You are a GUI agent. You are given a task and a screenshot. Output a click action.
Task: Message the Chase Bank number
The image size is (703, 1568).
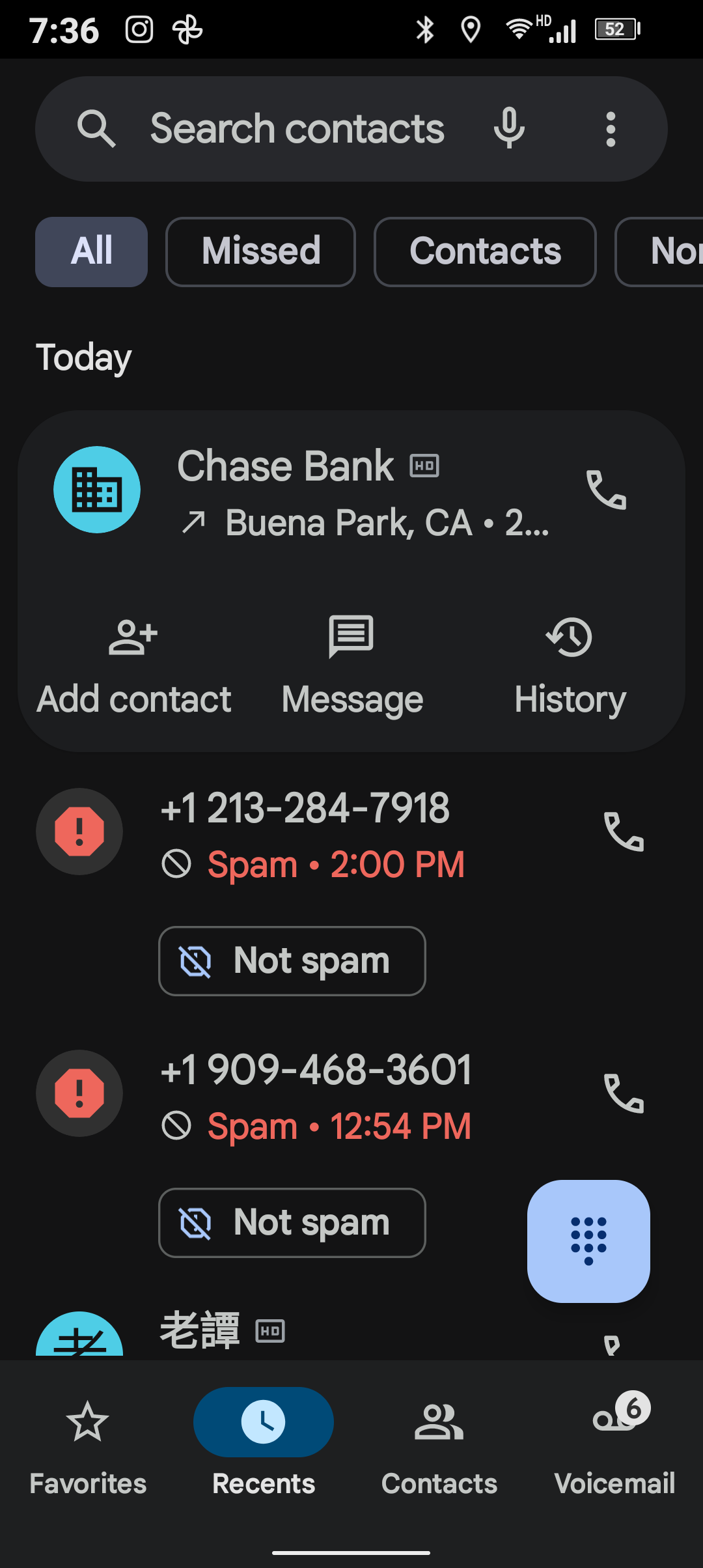pyautogui.click(x=351, y=665)
